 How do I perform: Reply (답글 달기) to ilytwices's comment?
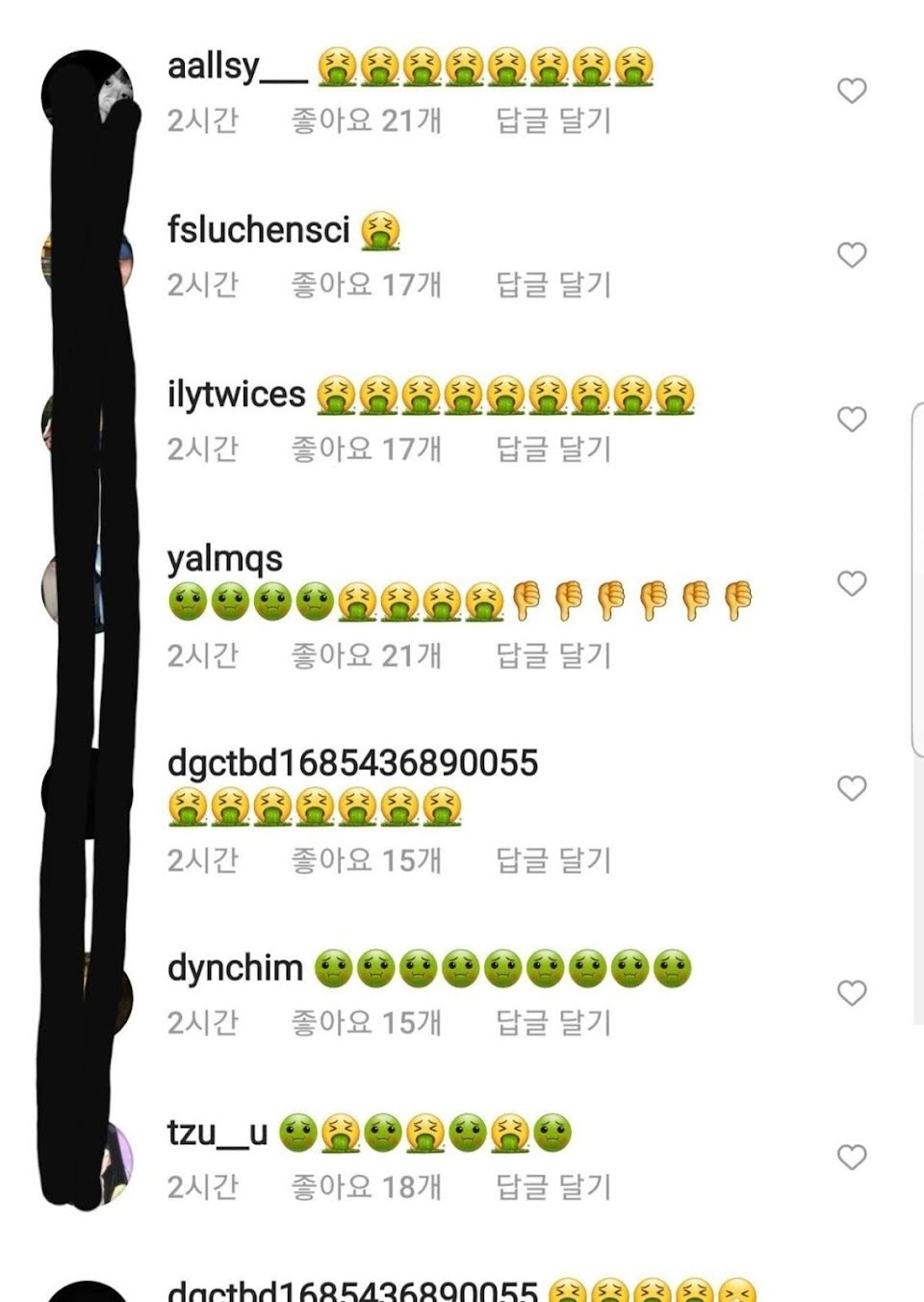click(553, 449)
